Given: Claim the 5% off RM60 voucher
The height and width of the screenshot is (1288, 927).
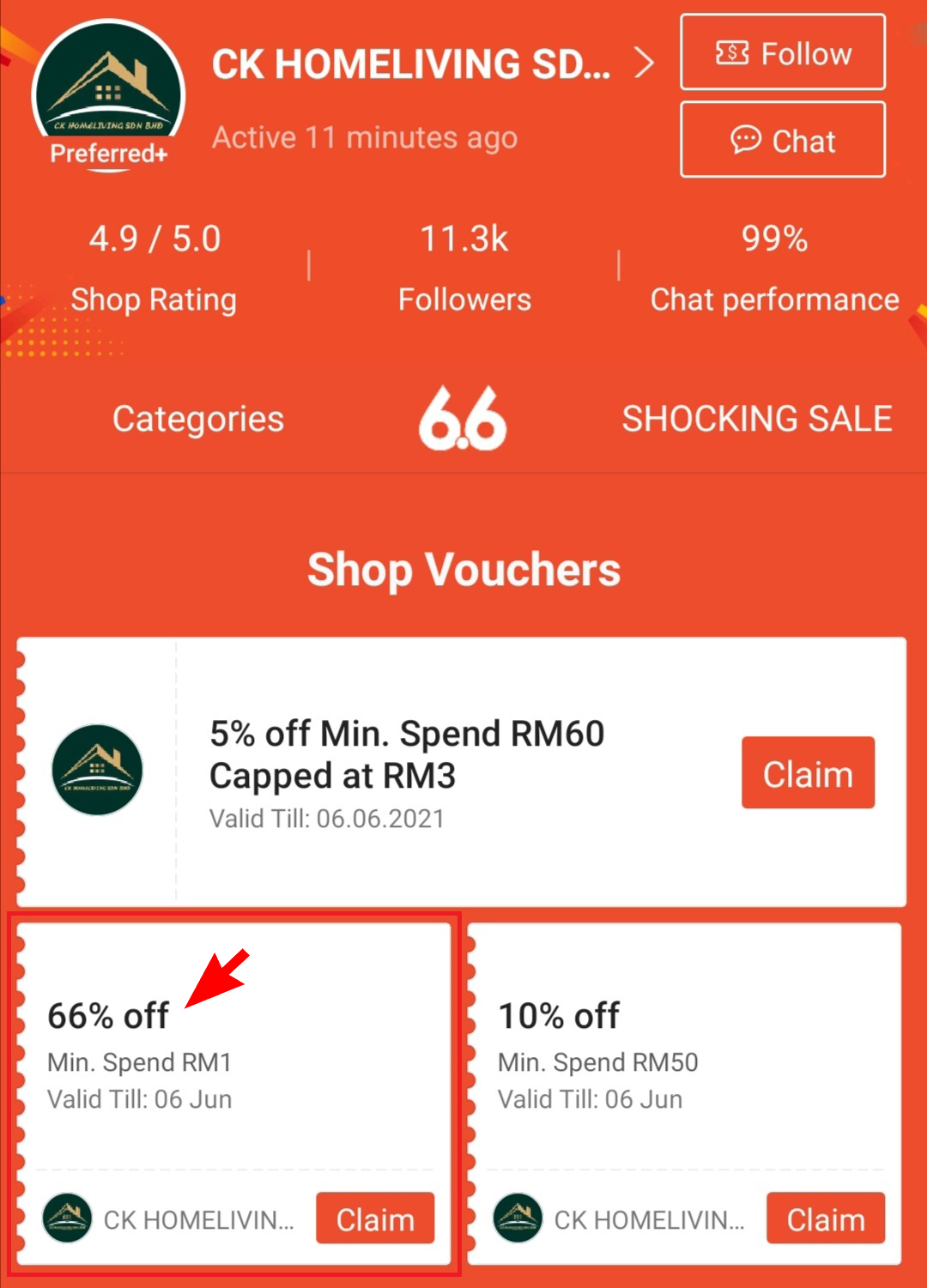Looking at the screenshot, I should 807,773.
